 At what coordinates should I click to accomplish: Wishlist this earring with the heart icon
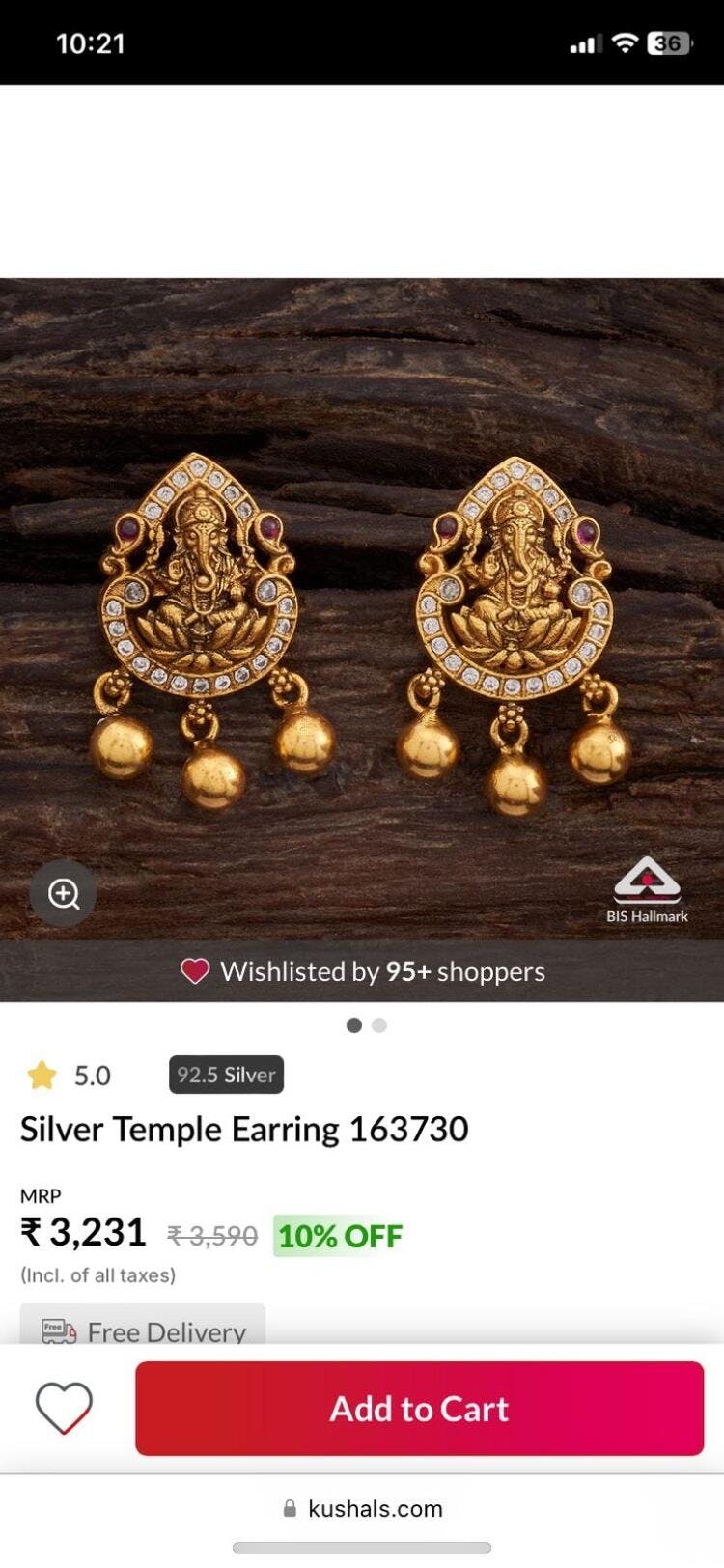pyautogui.click(x=64, y=1408)
